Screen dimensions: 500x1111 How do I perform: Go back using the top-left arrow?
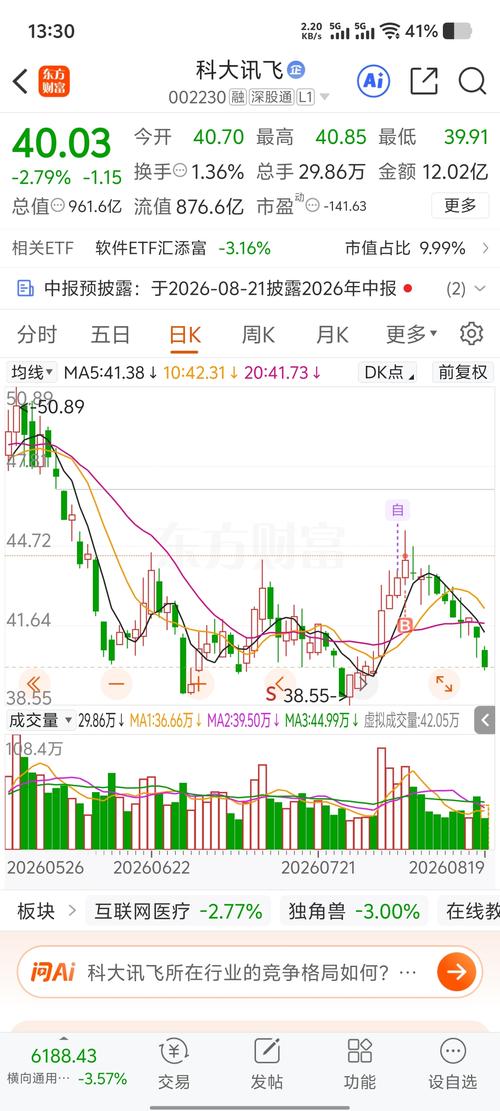click(21, 81)
